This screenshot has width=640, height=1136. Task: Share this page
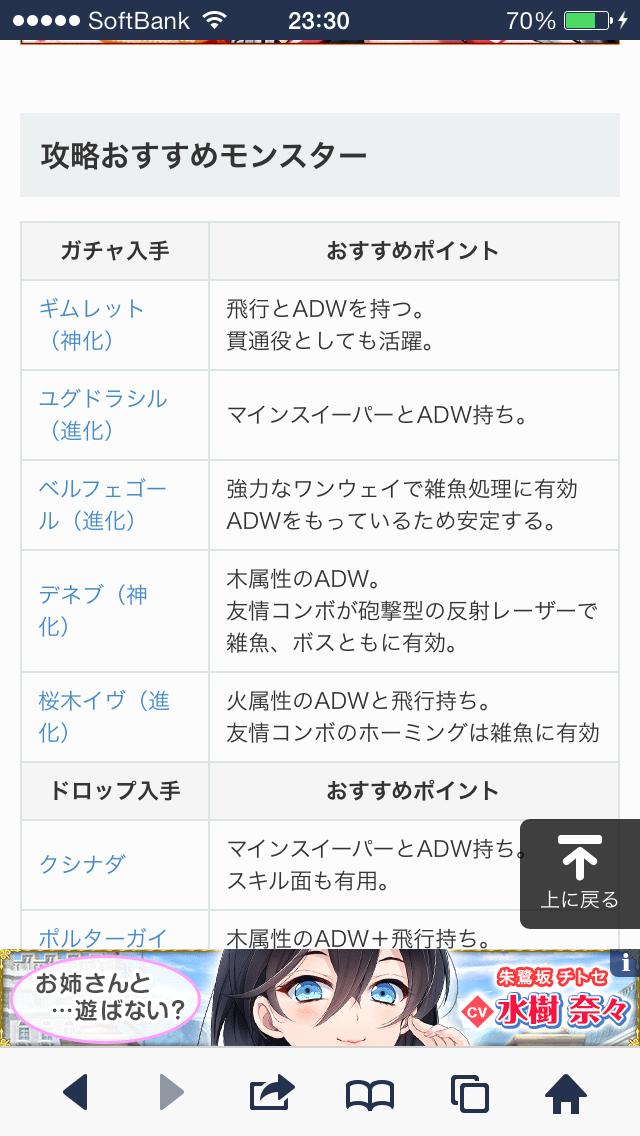(x=271, y=1092)
